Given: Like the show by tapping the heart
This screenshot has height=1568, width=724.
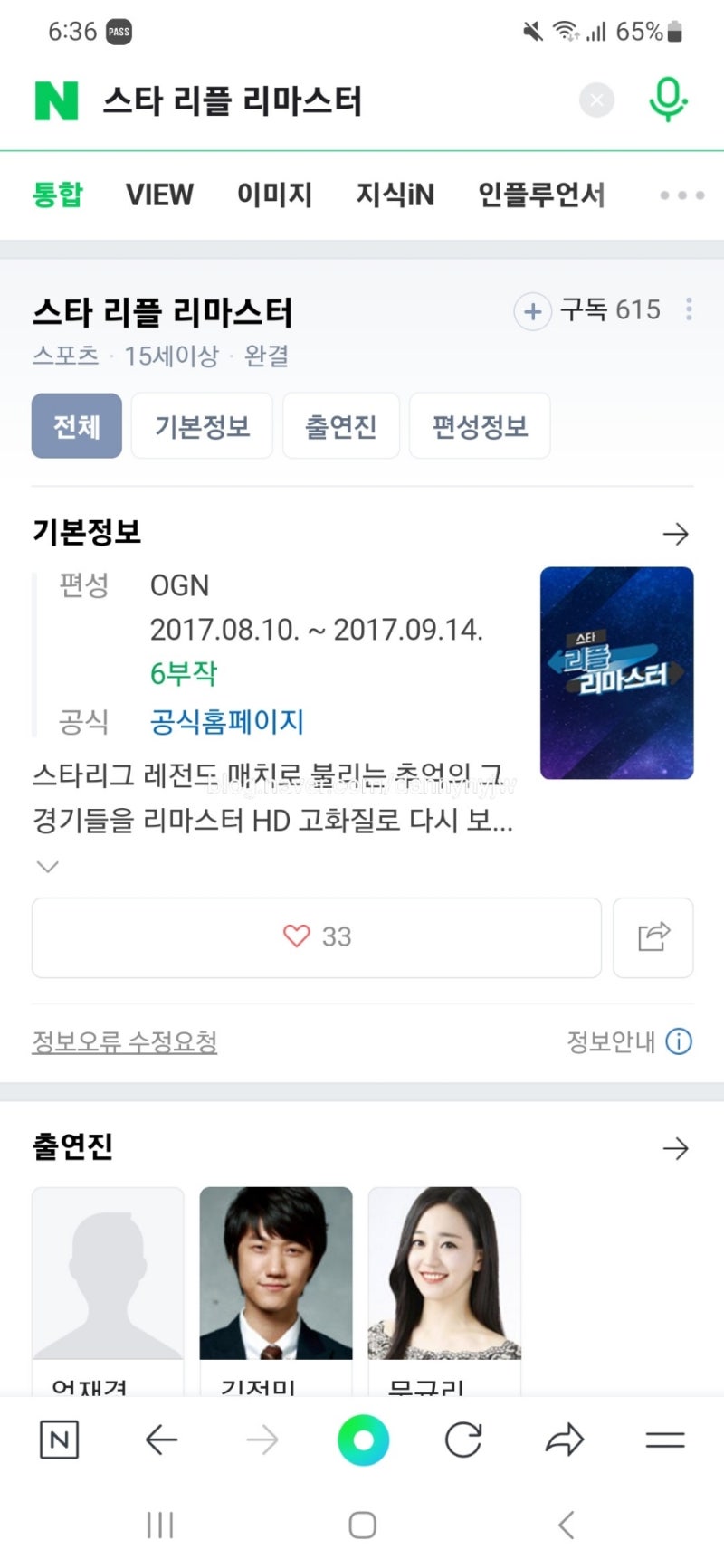Looking at the screenshot, I should (x=297, y=936).
